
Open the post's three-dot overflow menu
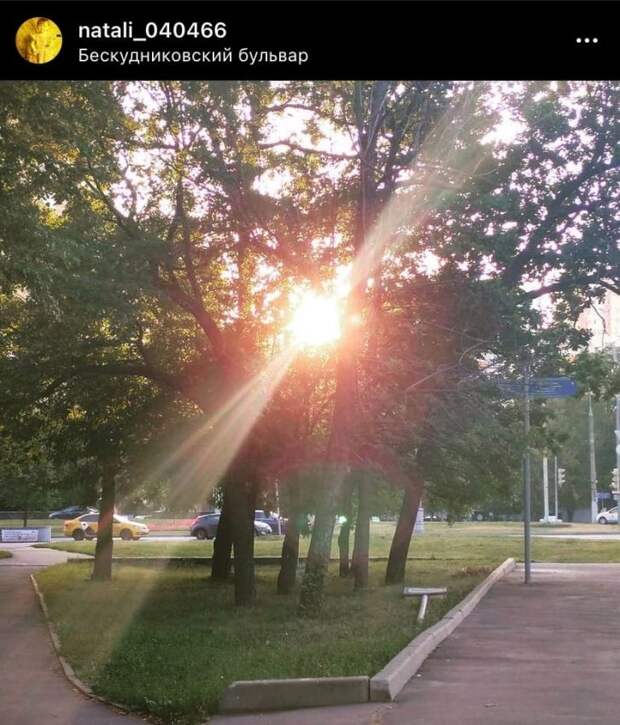587,41
